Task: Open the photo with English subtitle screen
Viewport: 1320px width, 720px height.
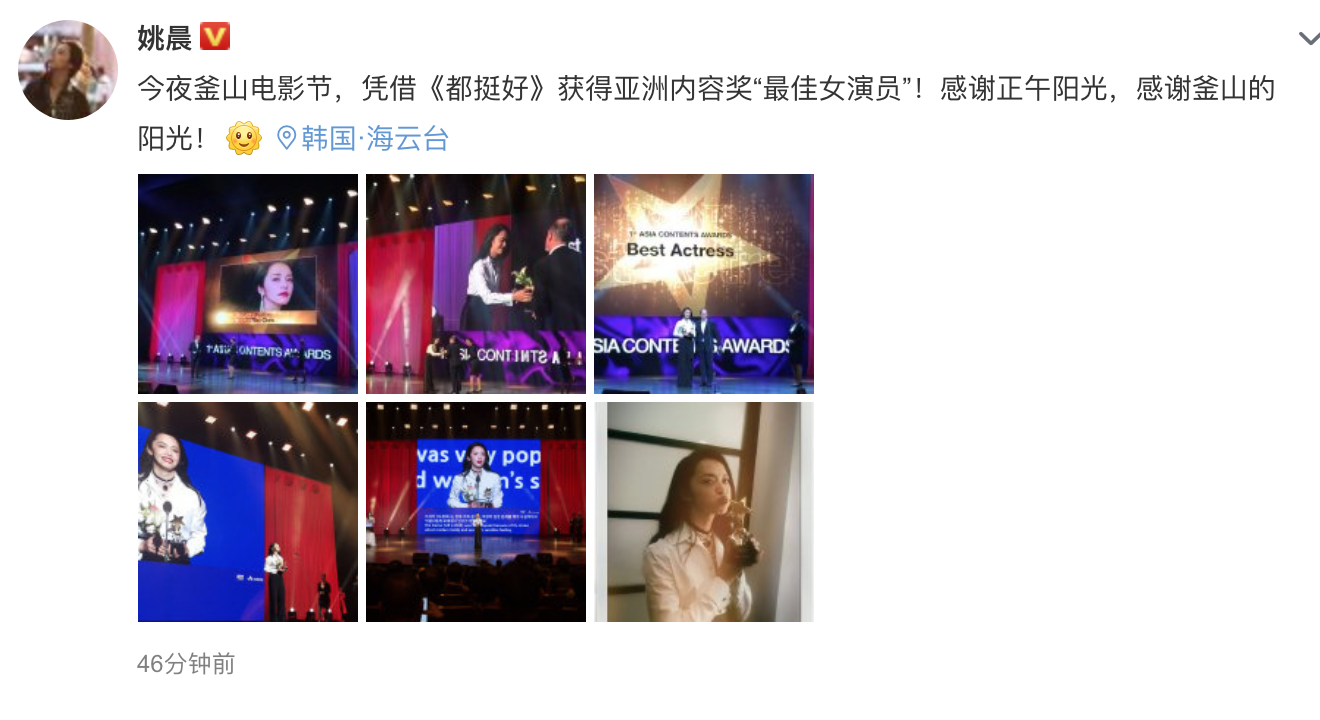Action: (x=476, y=512)
